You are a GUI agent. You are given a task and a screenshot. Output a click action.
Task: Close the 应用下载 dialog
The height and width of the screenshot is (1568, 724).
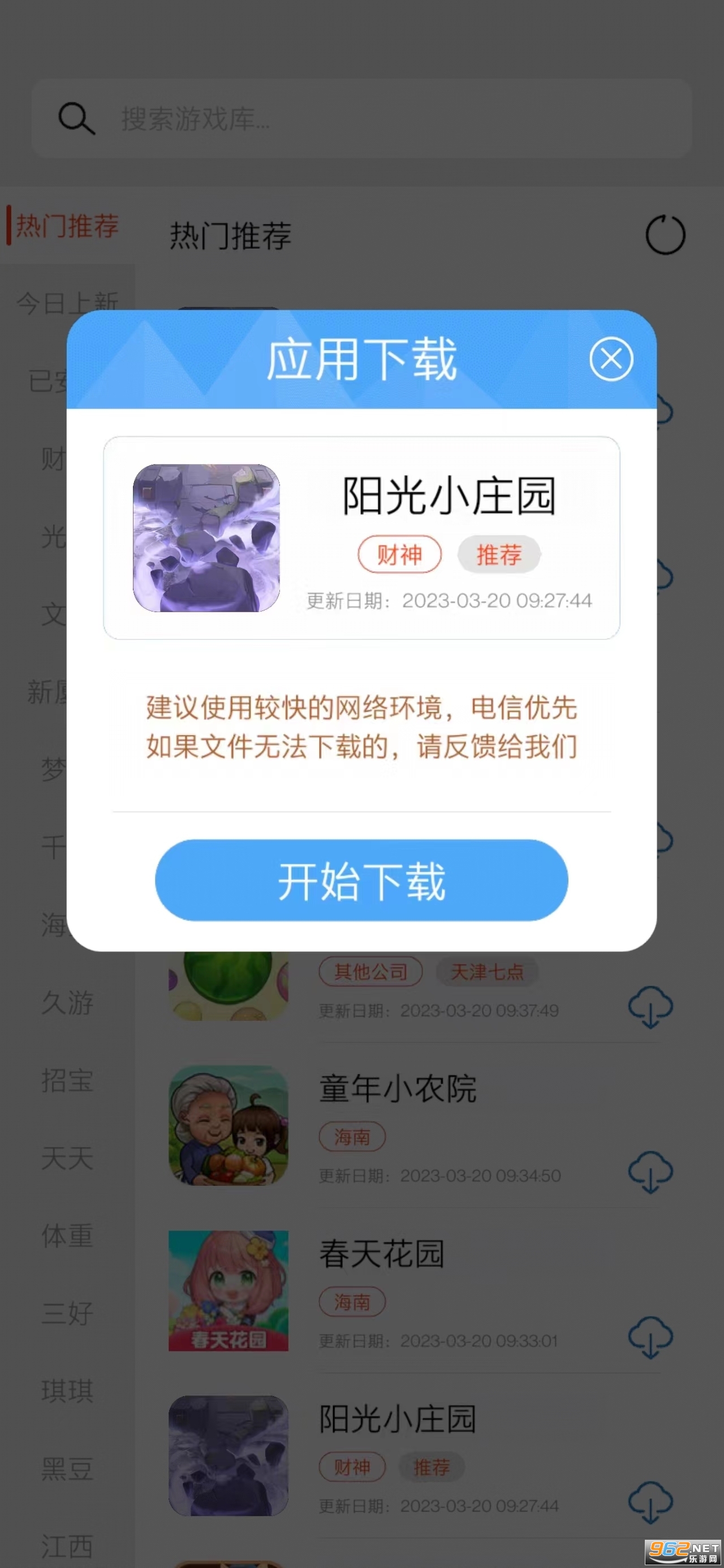tap(611, 358)
